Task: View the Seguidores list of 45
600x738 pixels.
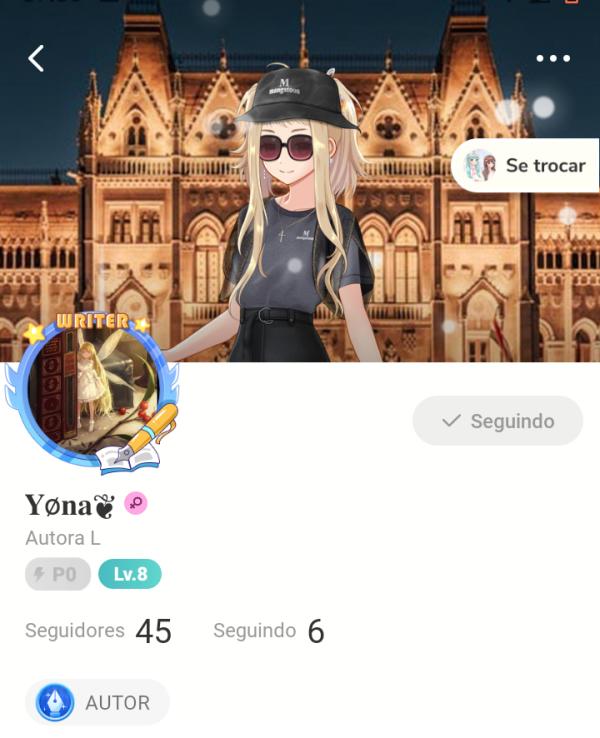Action: point(98,631)
